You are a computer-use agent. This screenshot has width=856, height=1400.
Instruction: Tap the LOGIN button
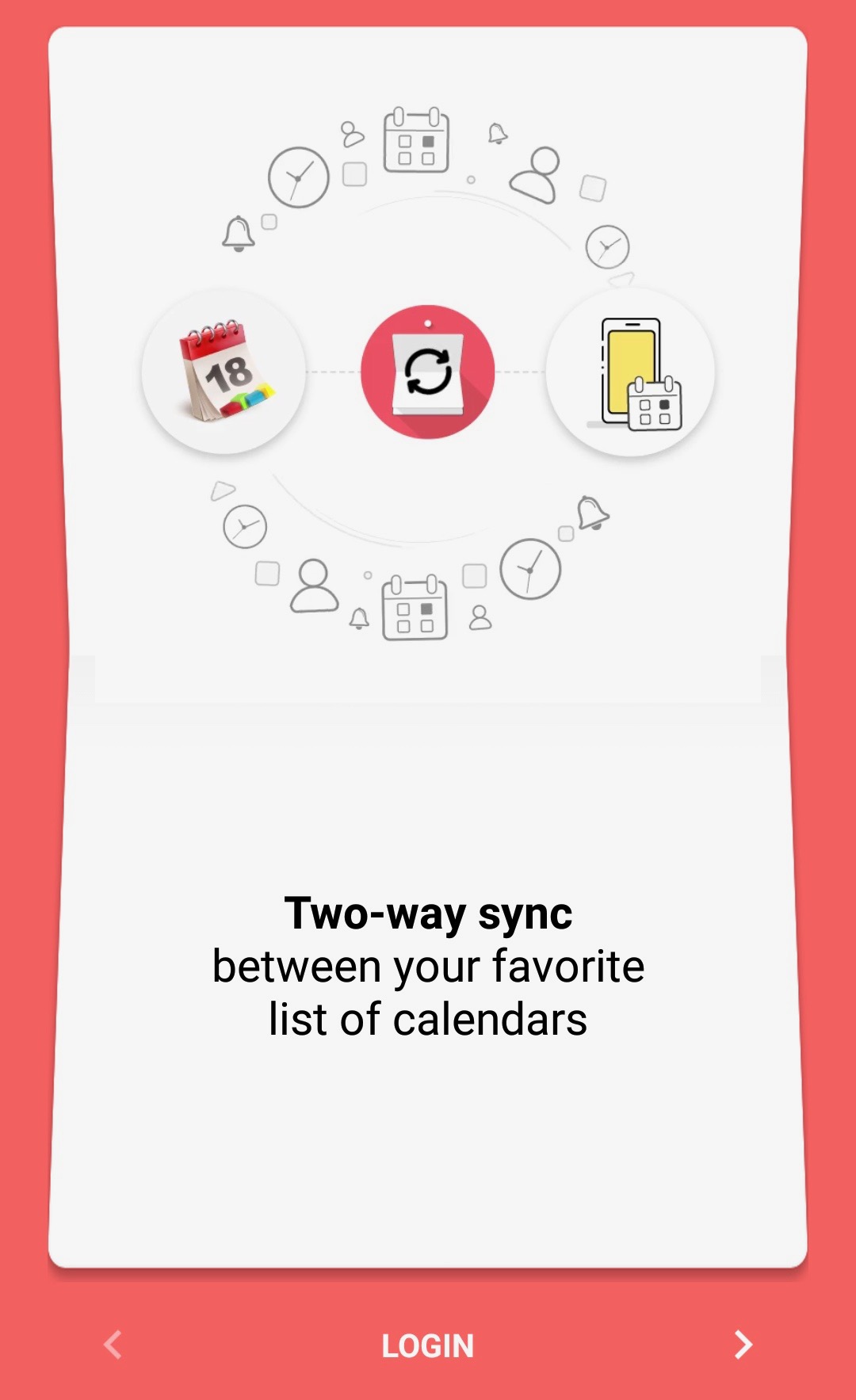[x=428, y=1345]
